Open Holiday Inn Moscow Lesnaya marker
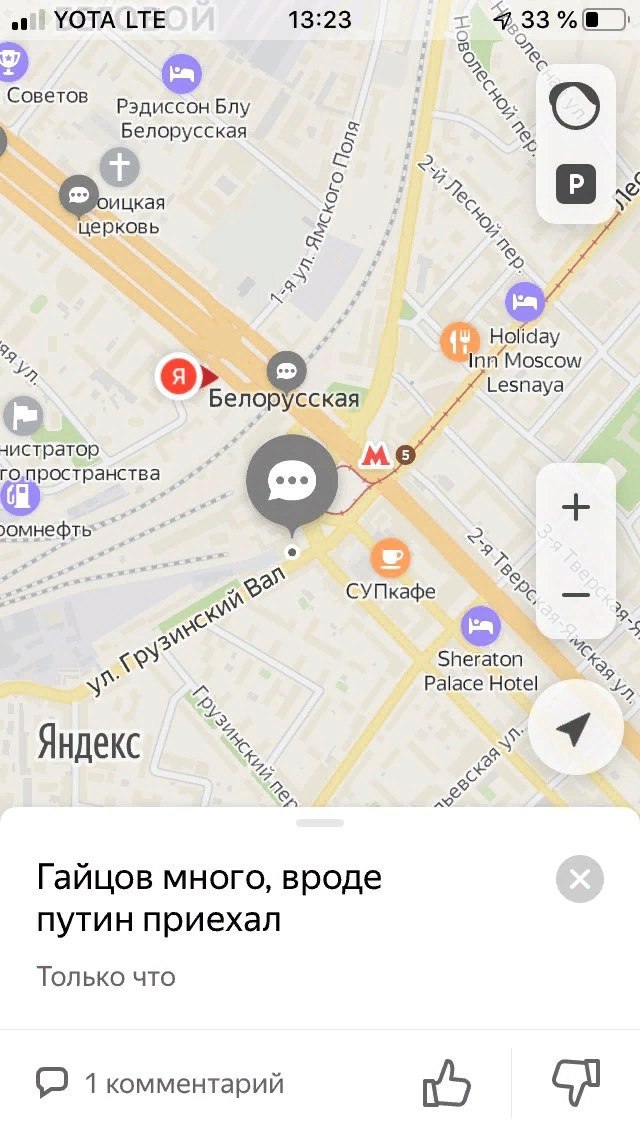Screen dimensions: 640x1136 [x=524, y=299]
